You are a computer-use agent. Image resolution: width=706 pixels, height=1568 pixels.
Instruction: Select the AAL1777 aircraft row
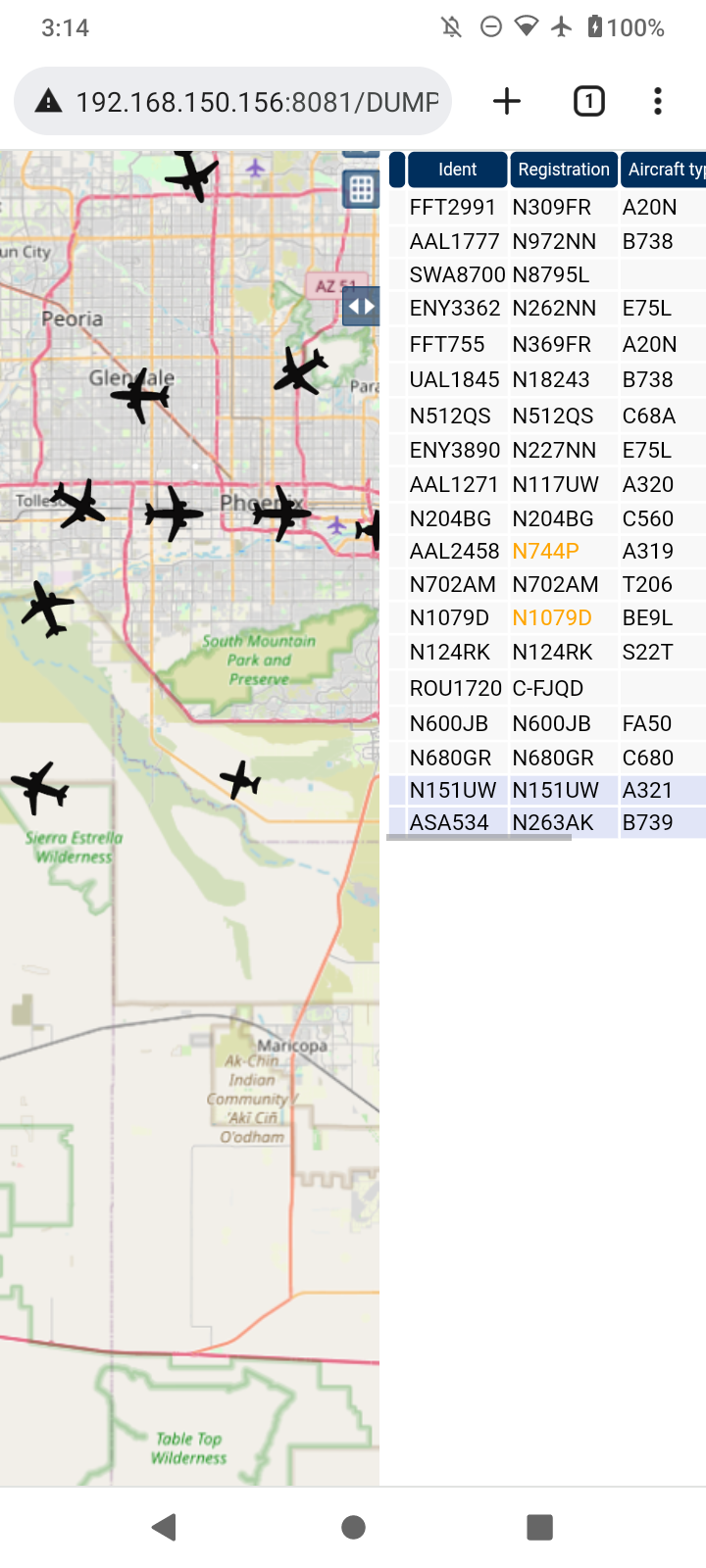pos(547,241)
